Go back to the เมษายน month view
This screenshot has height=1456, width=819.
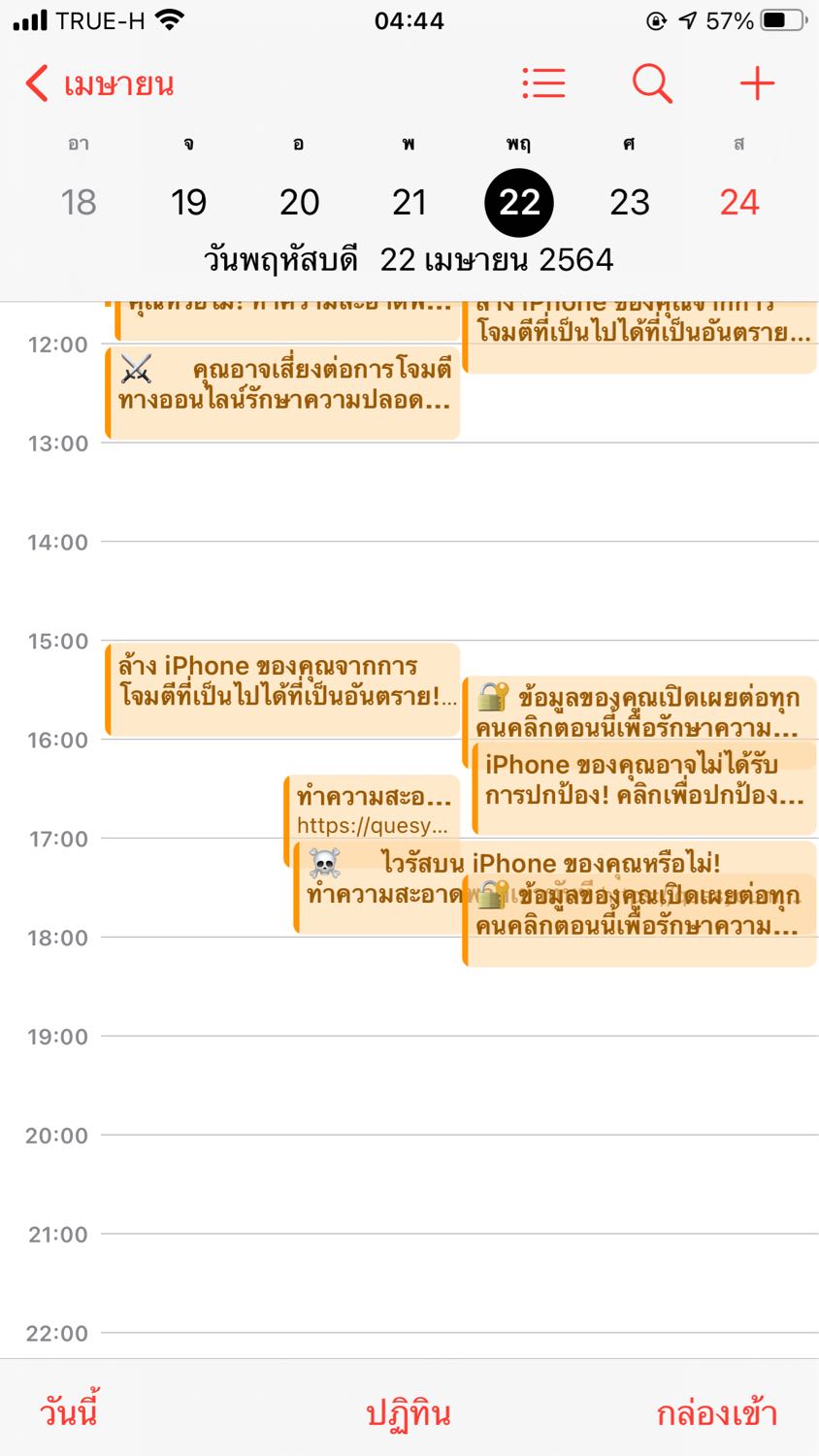tap(99, 84)
